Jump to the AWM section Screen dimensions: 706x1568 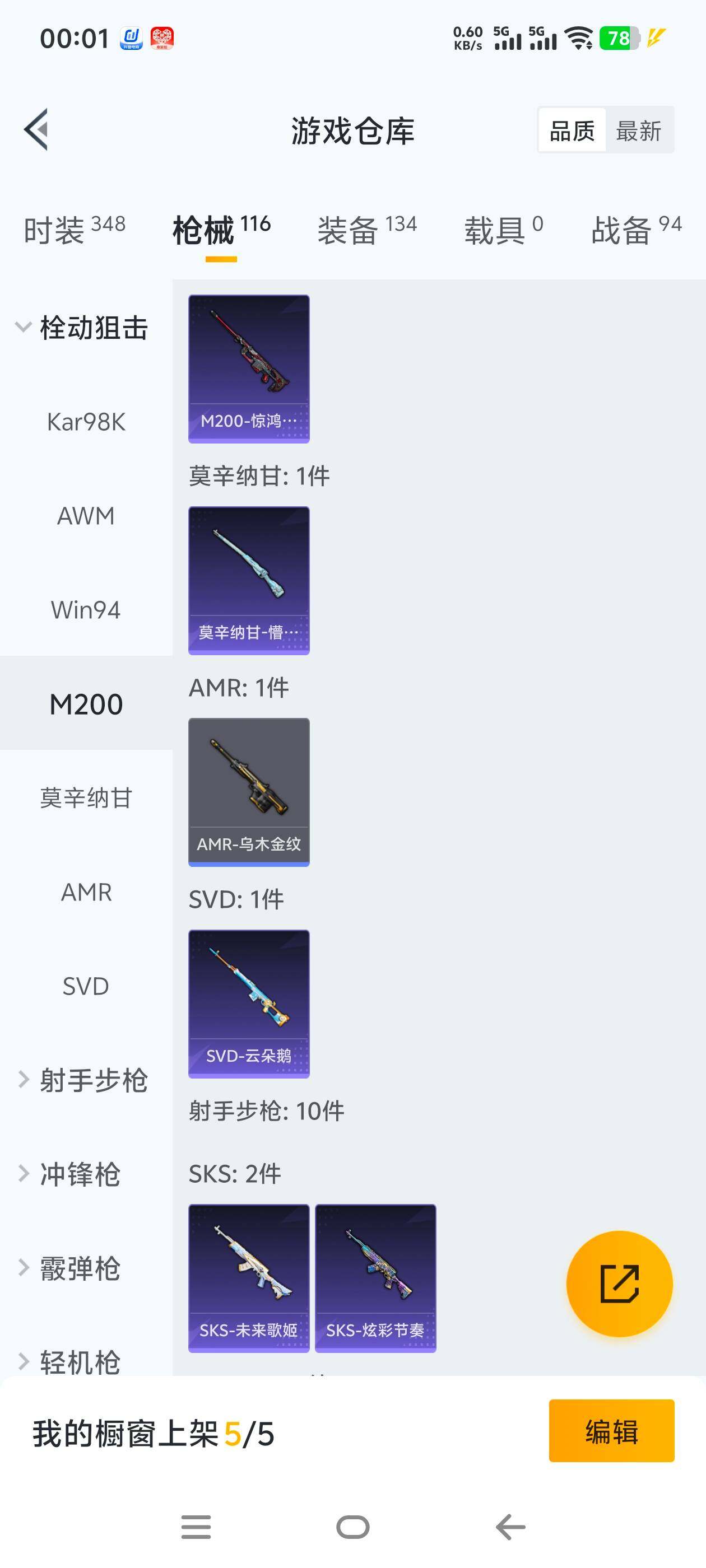click(x=86, y=516)
